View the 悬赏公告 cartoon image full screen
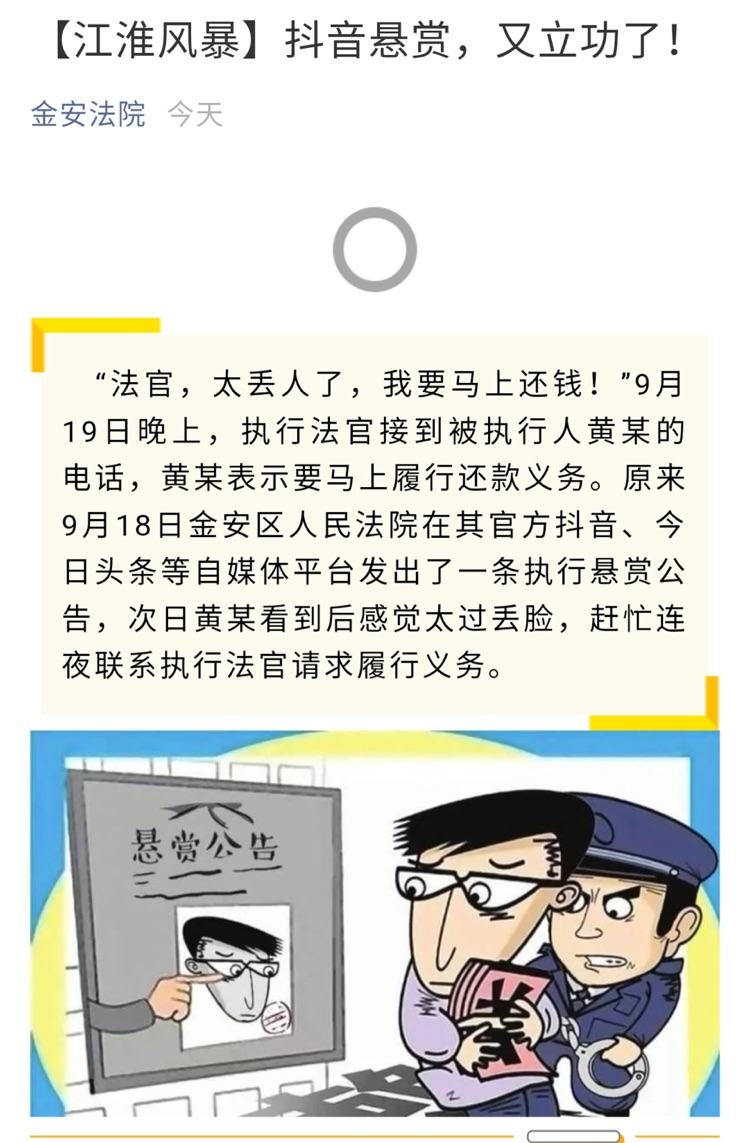The width and height of the screenshot is (750, 1143). coord(374,922)
